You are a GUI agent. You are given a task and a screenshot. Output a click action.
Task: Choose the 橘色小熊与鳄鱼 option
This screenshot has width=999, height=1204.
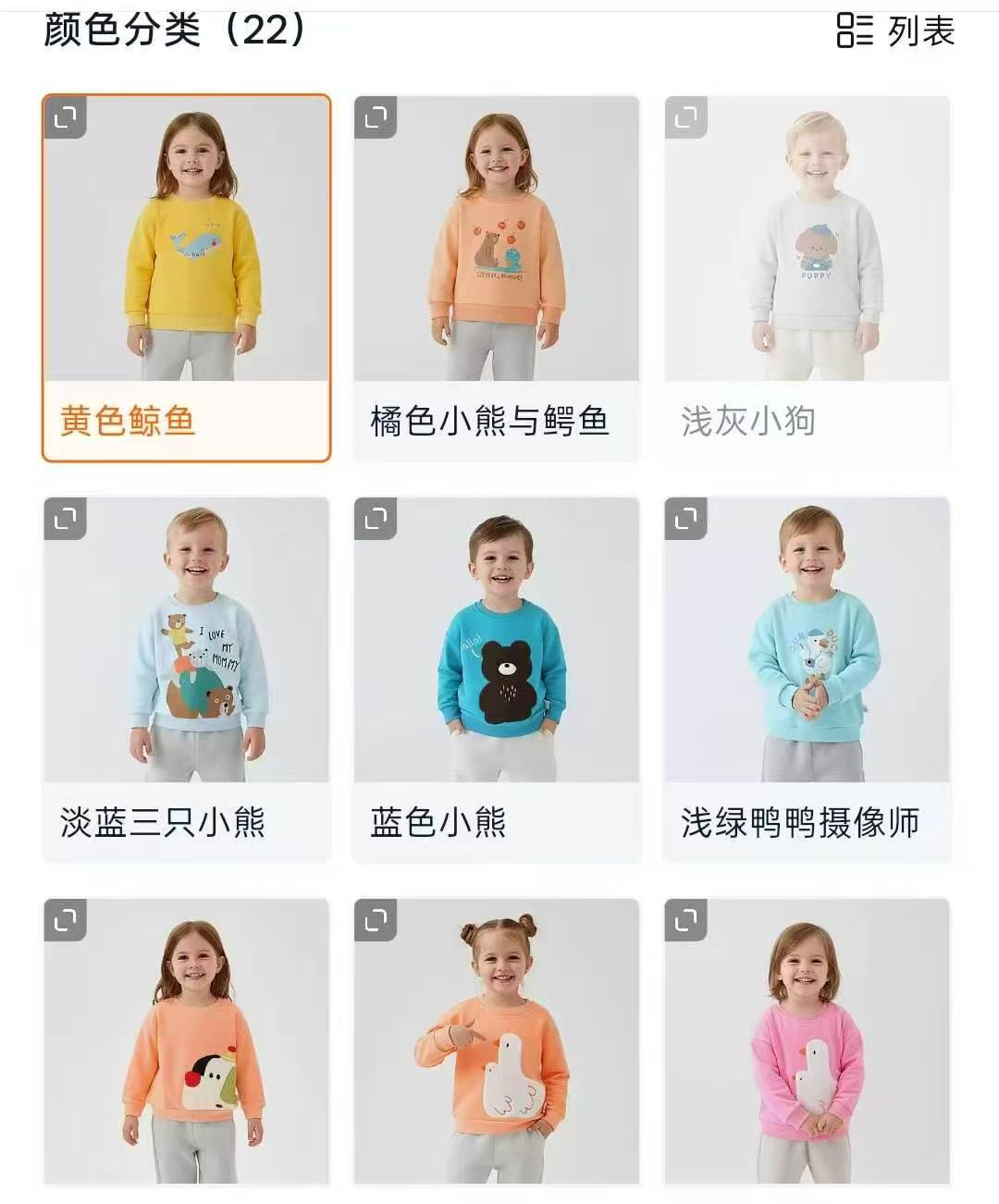click(x=497, y=277)
